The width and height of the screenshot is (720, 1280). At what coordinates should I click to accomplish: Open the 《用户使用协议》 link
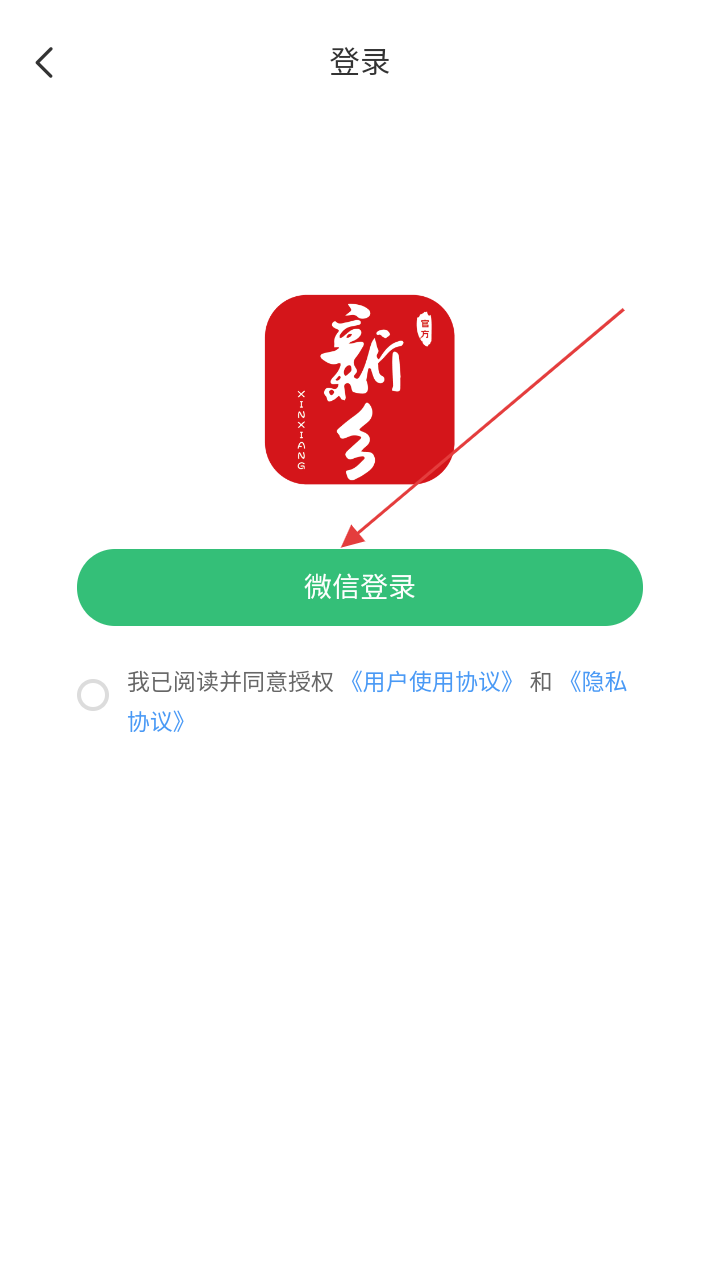coord(431,682)
